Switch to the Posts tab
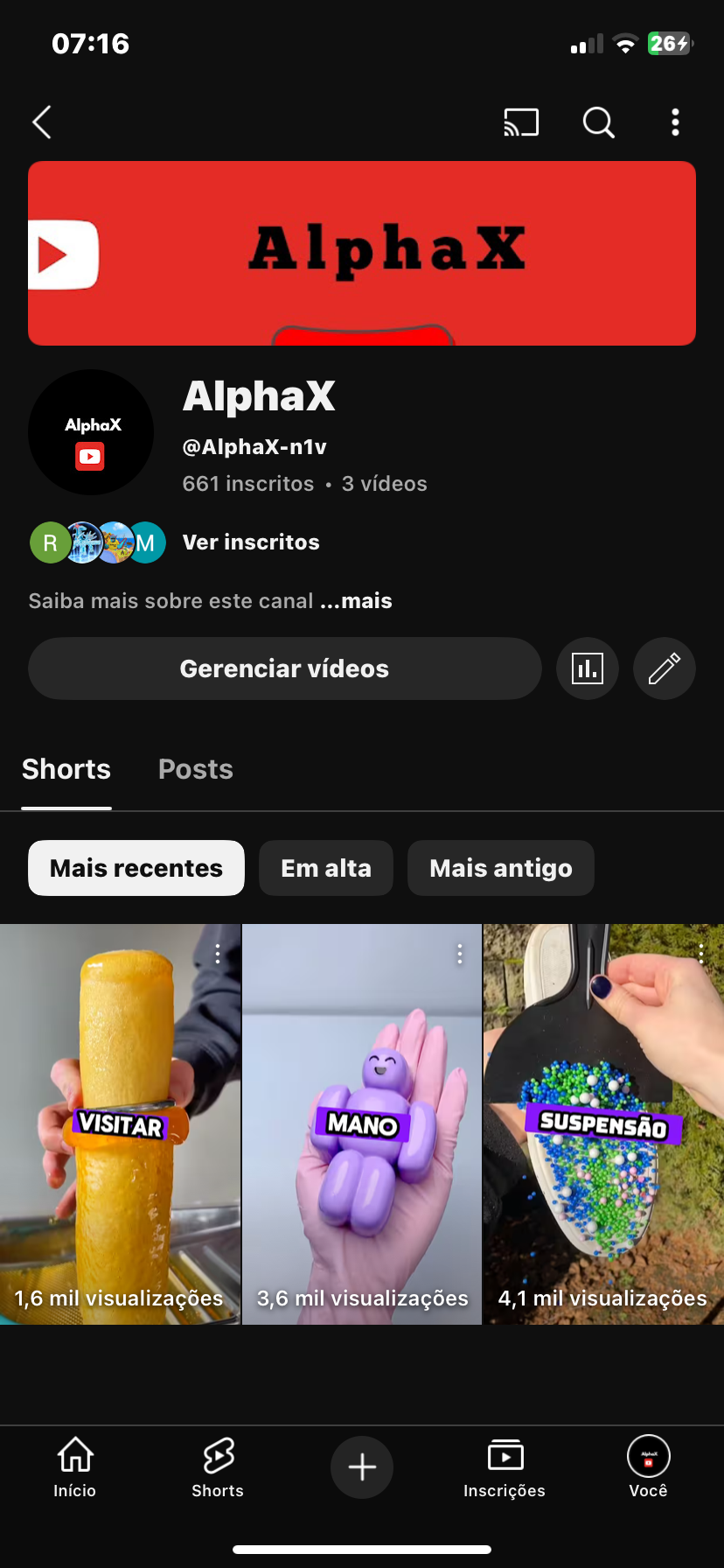 click(x=196, y=769)
